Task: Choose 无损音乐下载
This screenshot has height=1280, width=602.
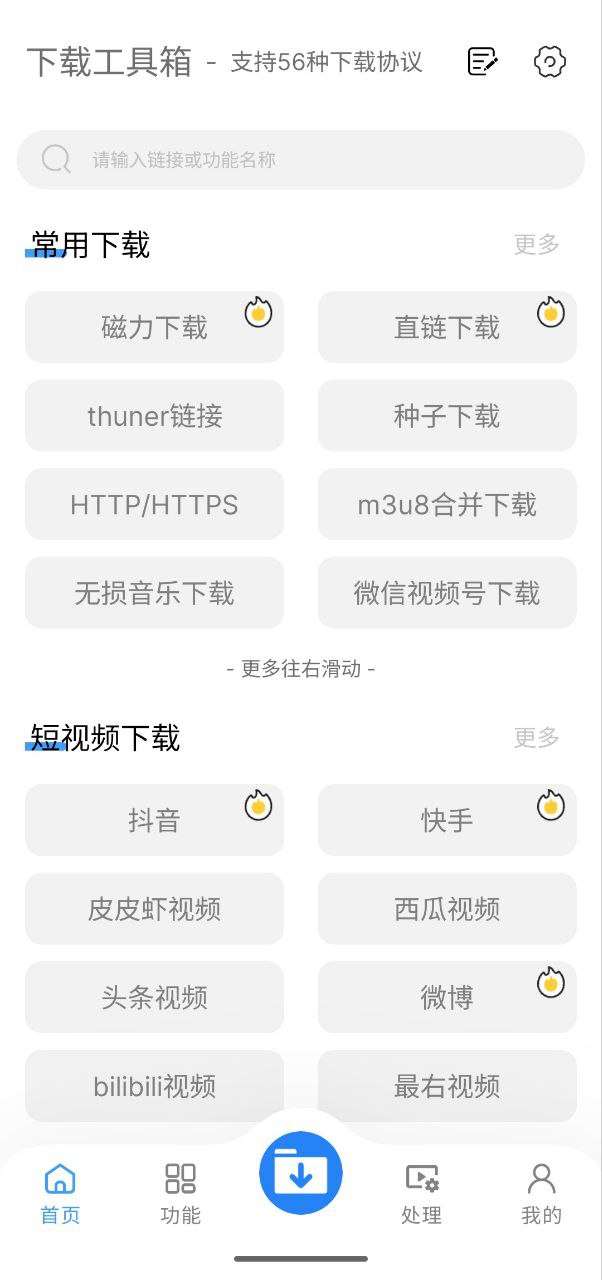Action: pos(154,593)
